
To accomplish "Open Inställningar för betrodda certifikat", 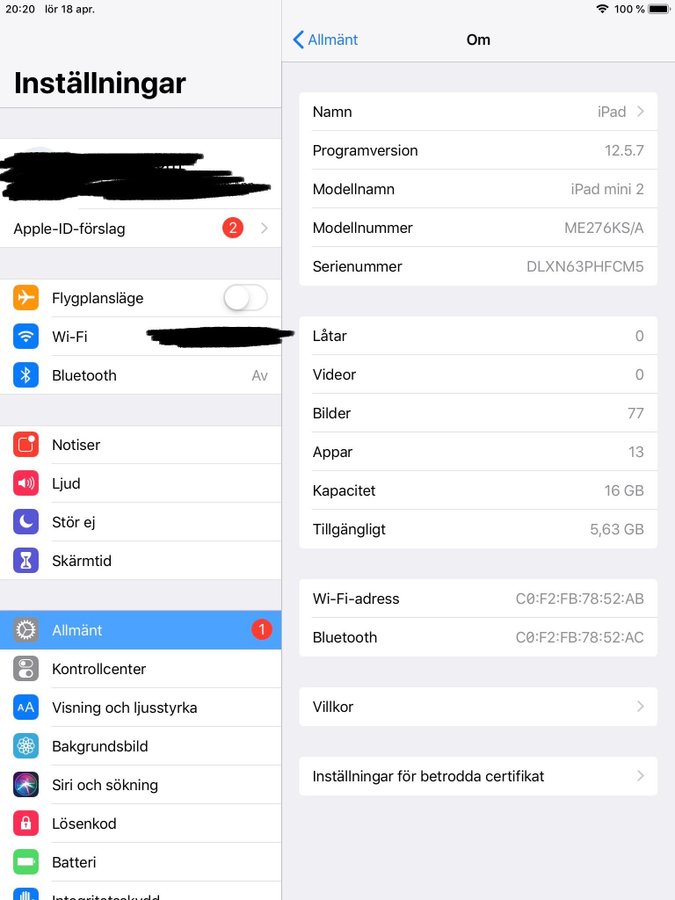I will 478,776.
